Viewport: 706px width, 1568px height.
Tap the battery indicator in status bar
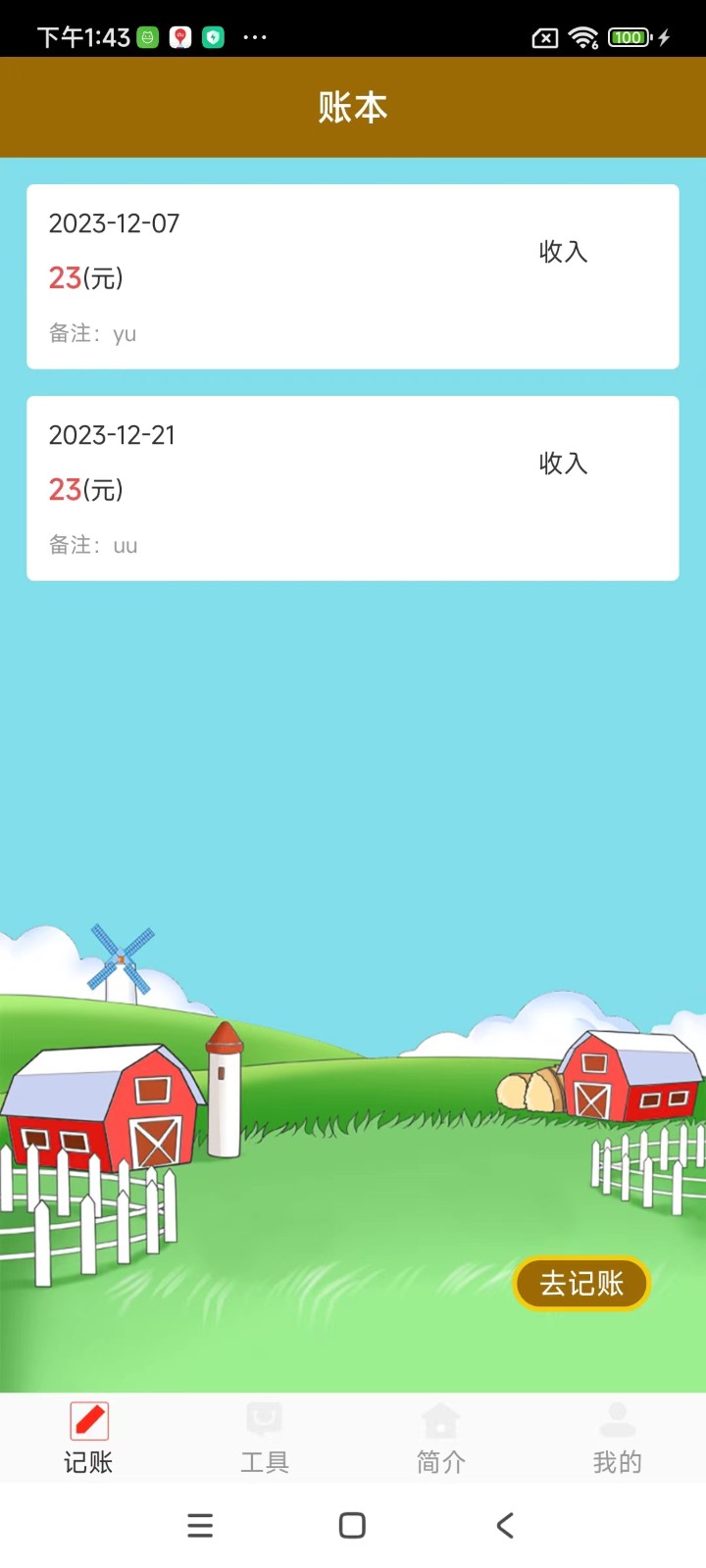click(x=628, y=37)
